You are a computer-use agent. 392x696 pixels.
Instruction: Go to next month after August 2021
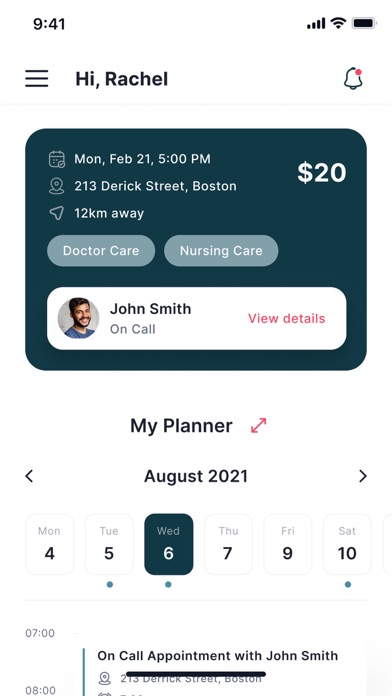tap(363, 476)
